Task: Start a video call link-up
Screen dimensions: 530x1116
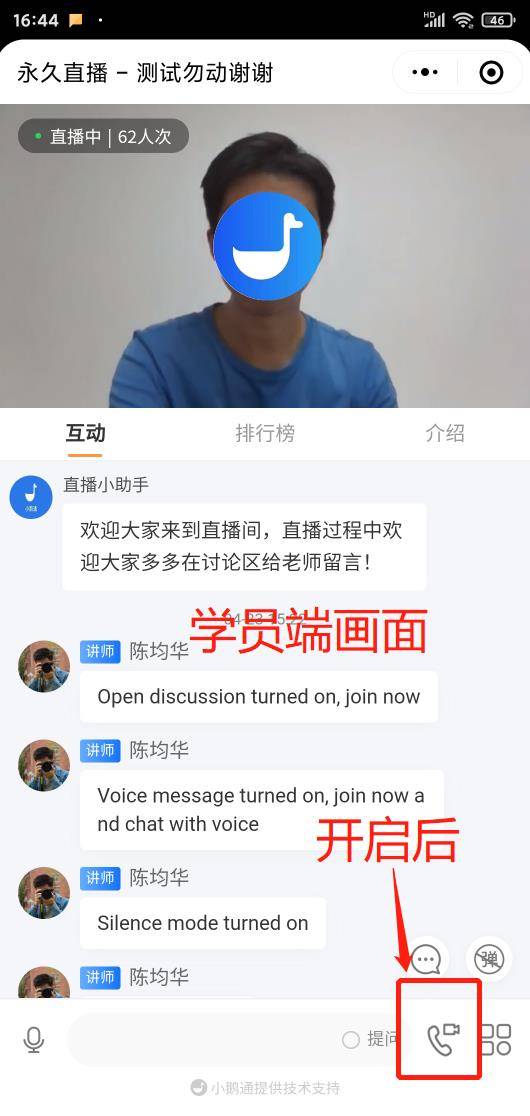Action: 442,1040
